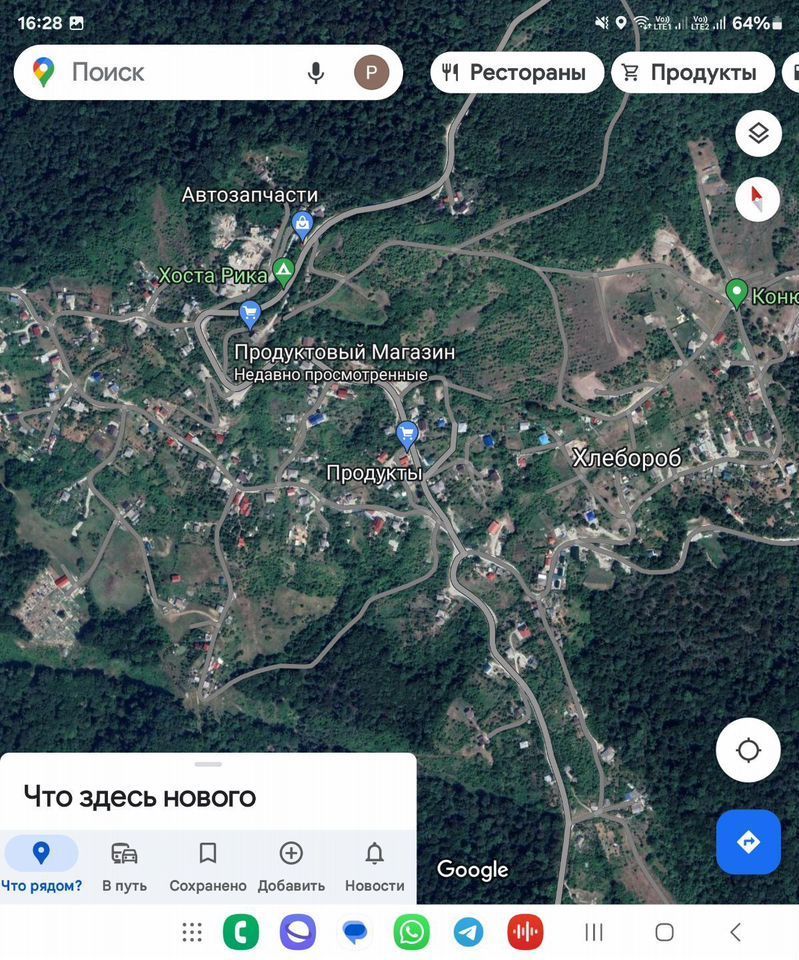
Task: Open the Хоста Рика campsite marker
Action: point(284,270)
